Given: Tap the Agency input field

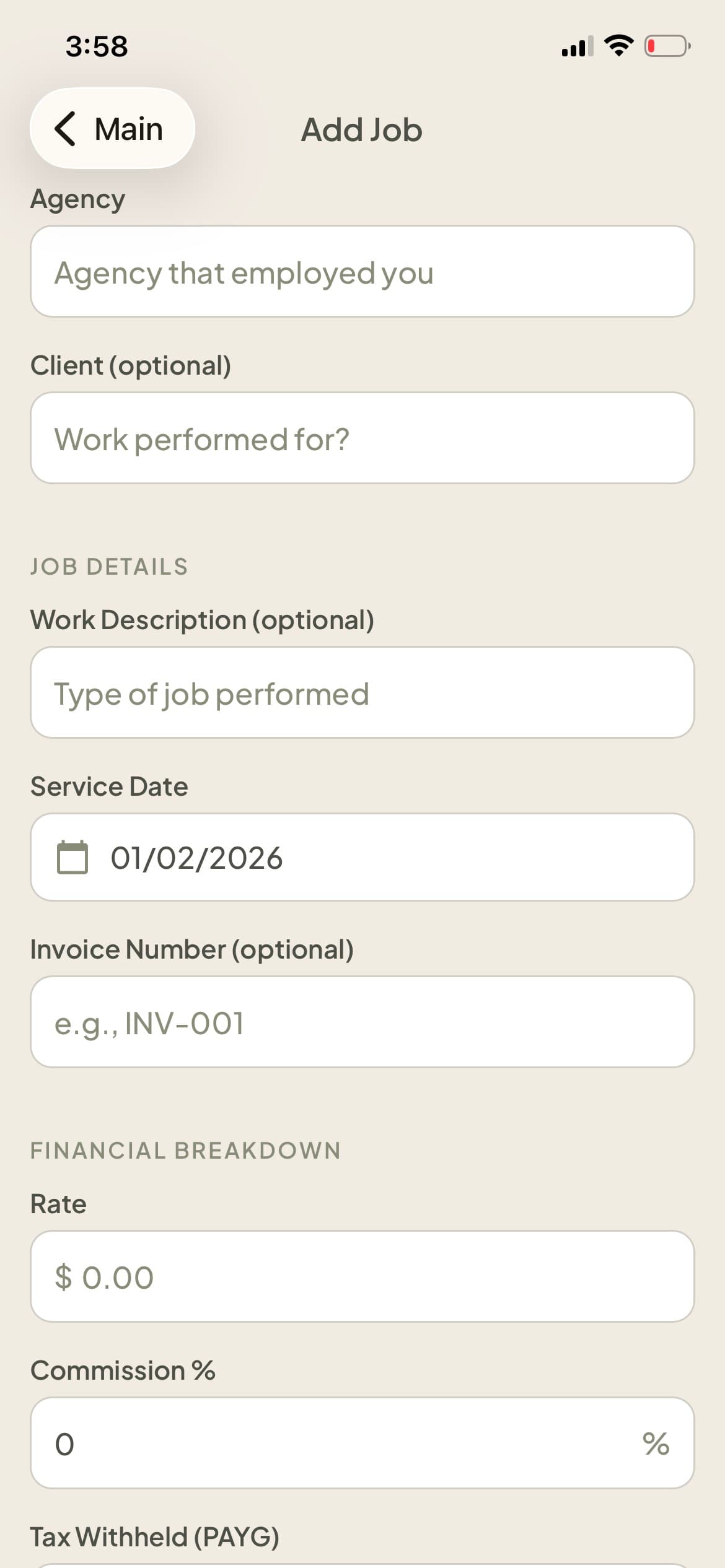Looking at the screenshot, I should click(x=362, y=271).
